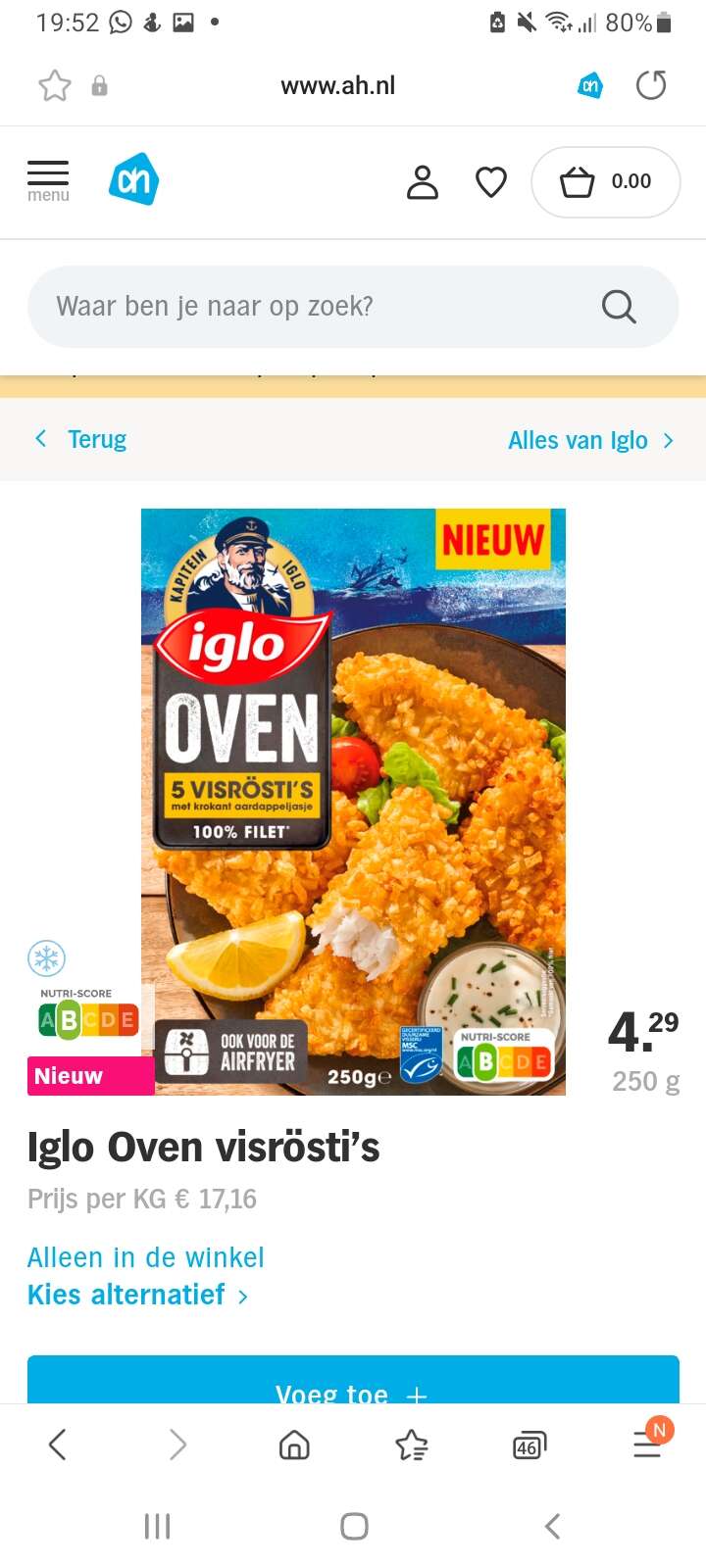
Task: Open recent apps from navigation bar
Action: click(x=158, y=1526)
